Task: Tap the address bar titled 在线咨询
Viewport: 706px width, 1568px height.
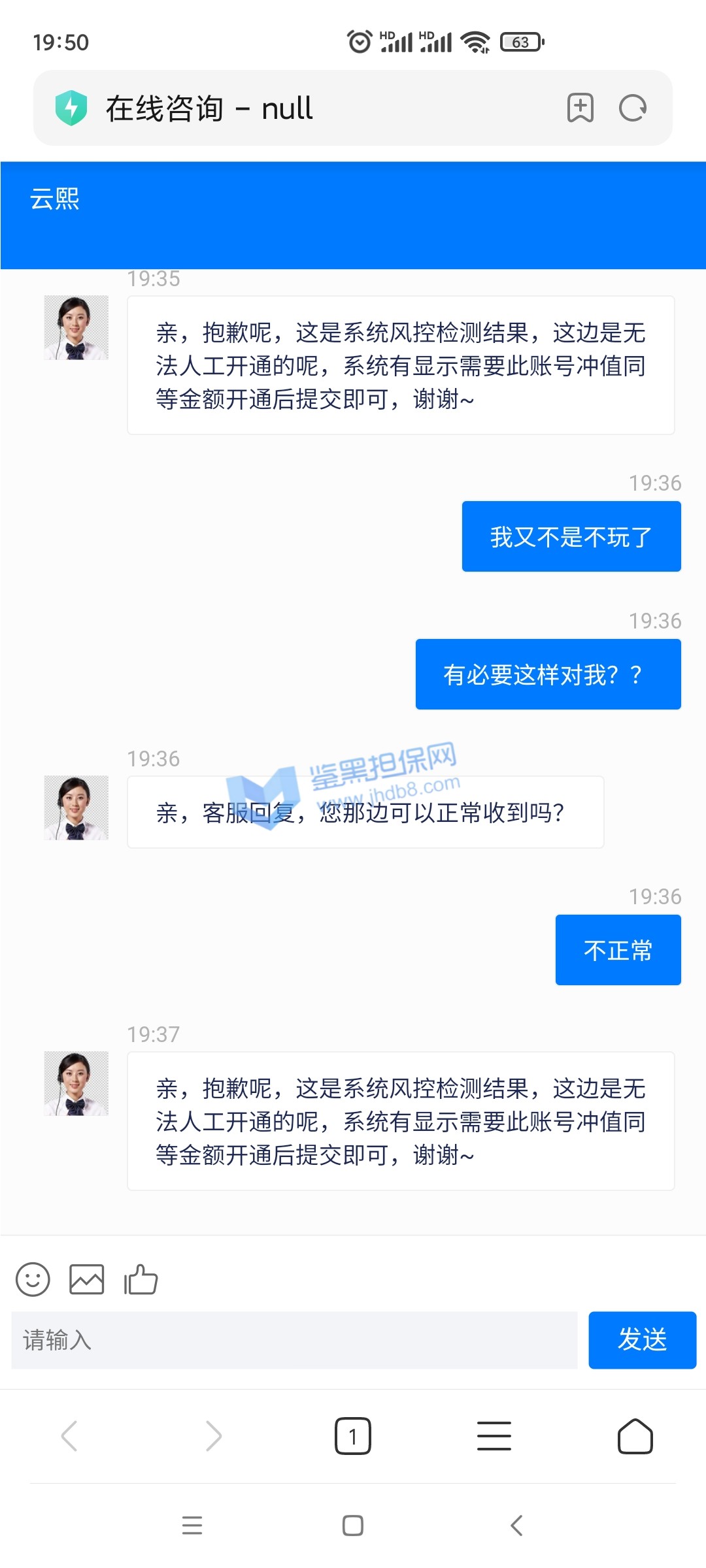Action: [x=294, y=108]
